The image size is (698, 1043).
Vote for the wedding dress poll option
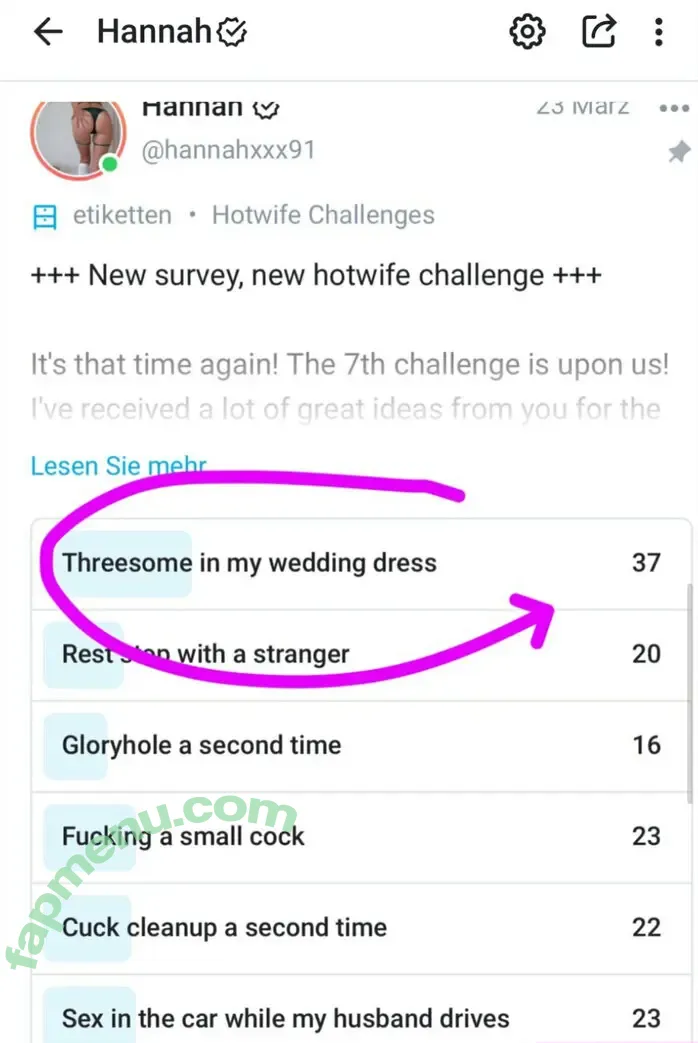click(360, 563)
